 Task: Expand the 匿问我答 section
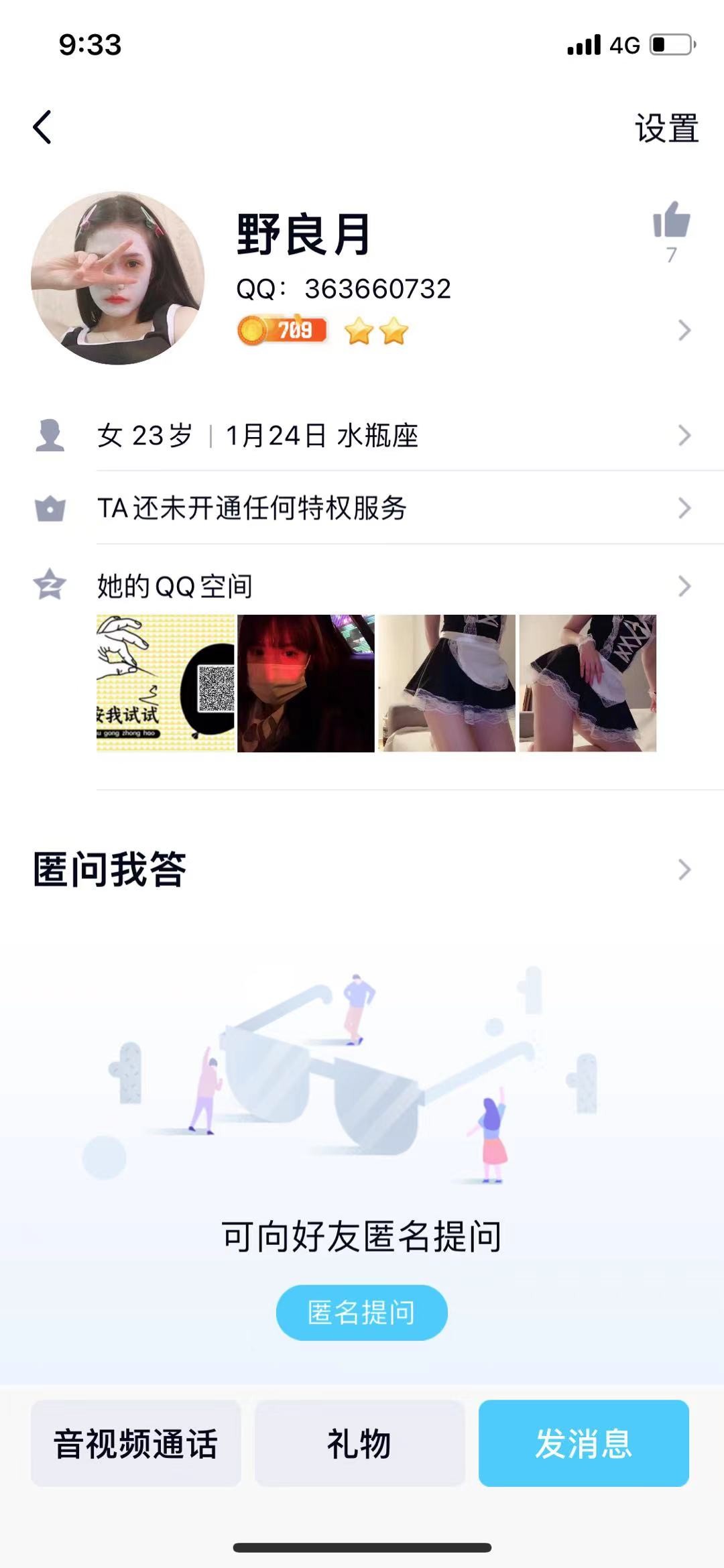[684, 869]
